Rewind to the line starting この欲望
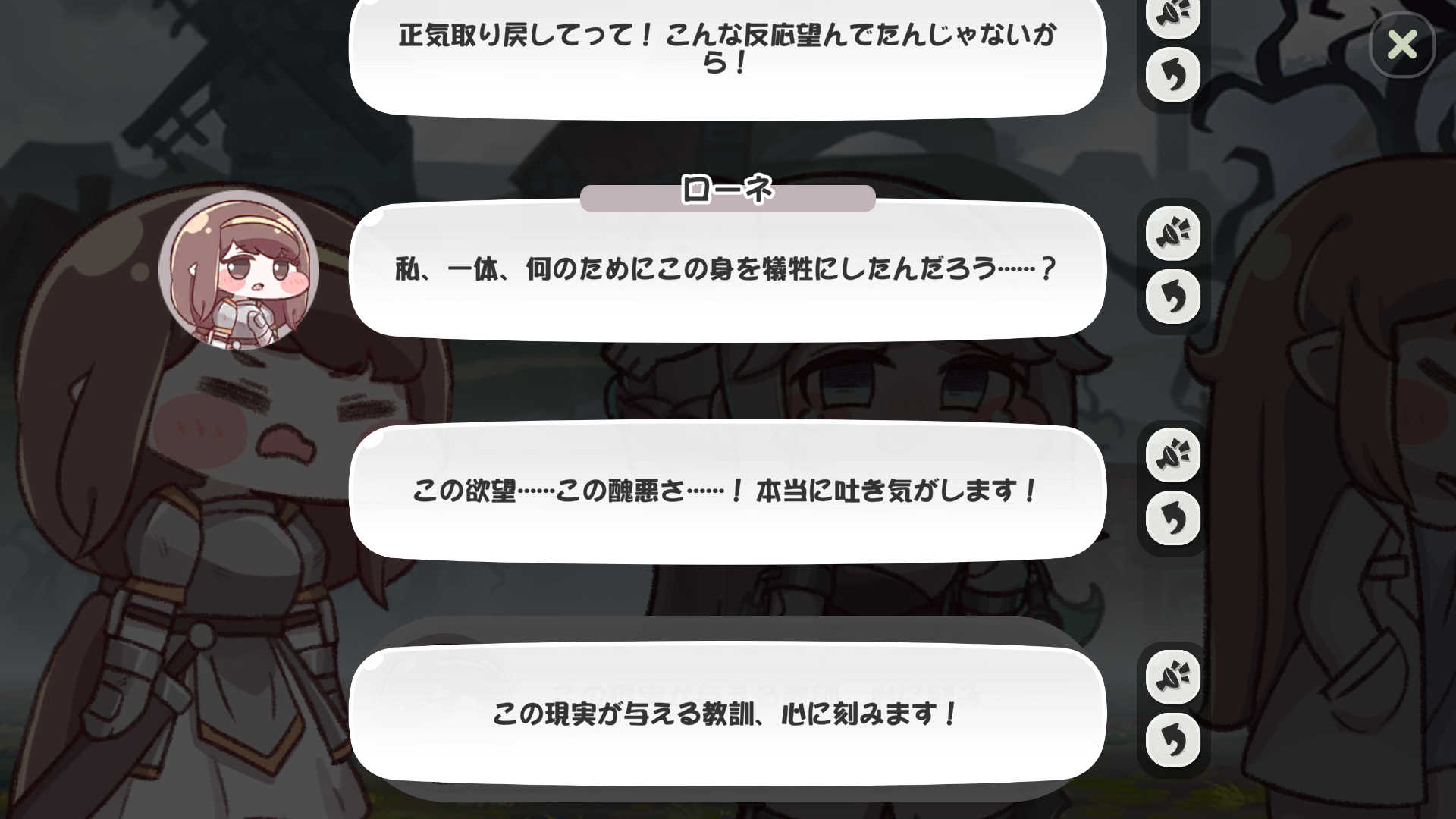Viewport: 1456px width, 819px height. [x=1172, y=519]
